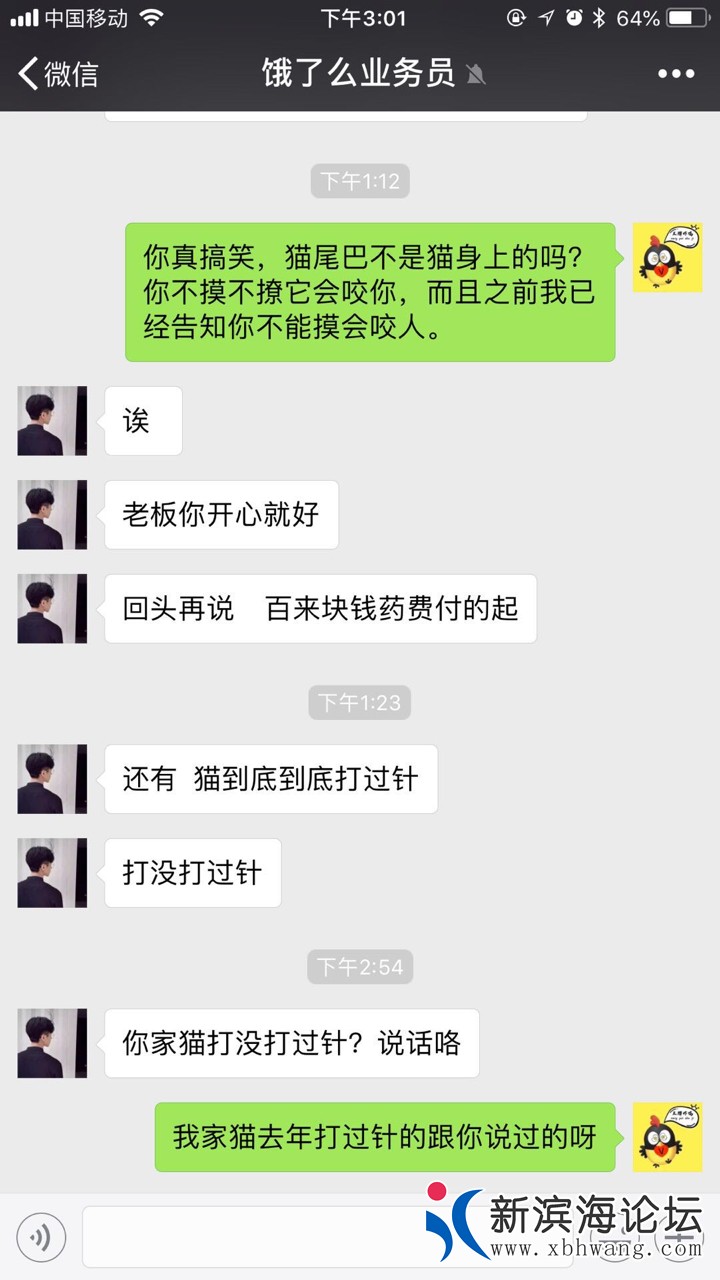Switch to voice message input
The height and width of the screenshot is (1280, 720).
(x=41, y=1237)
